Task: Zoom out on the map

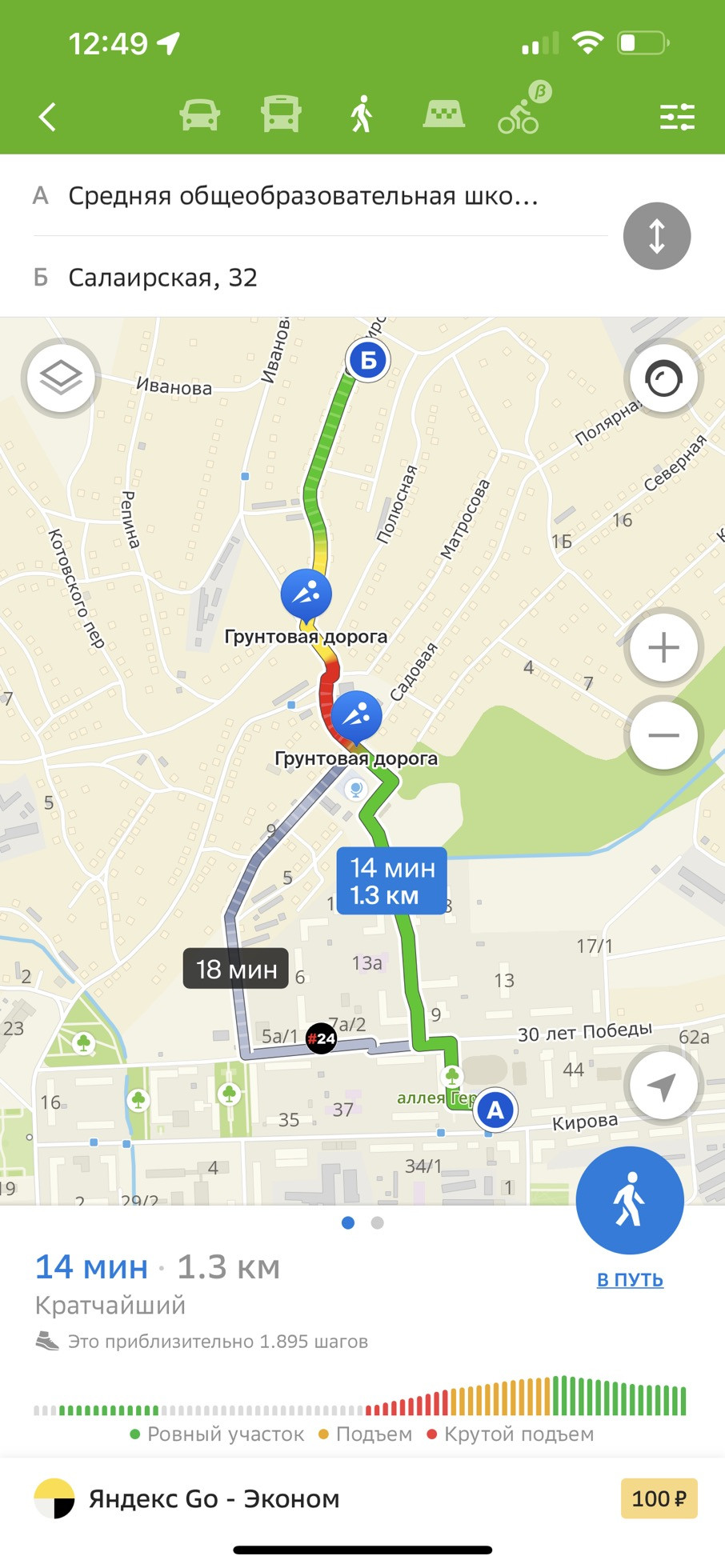Action: tap(663, 735)
